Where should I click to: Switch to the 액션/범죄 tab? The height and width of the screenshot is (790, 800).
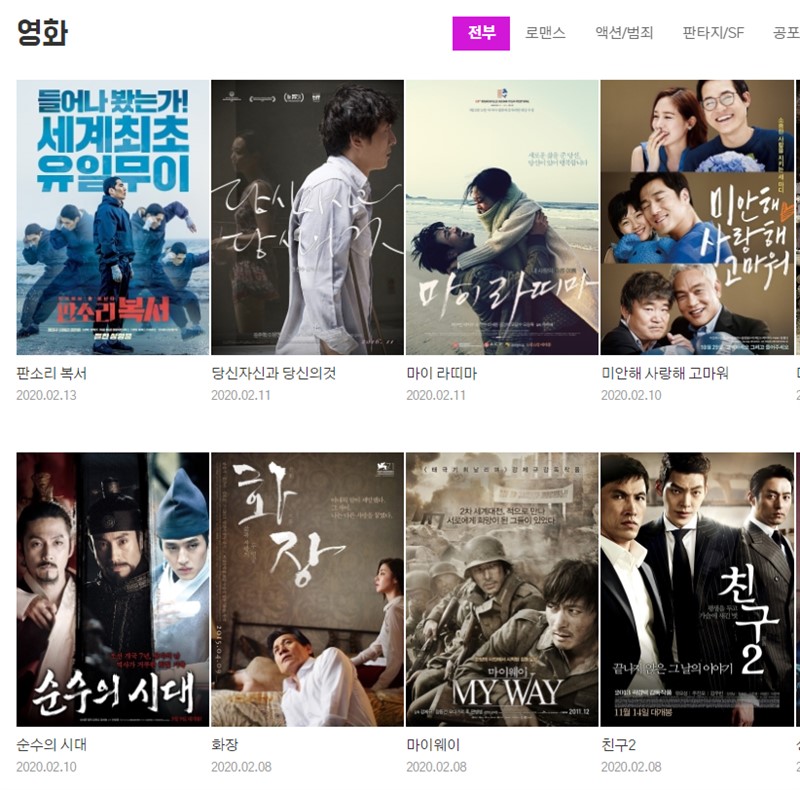click(x=624, y=33)
